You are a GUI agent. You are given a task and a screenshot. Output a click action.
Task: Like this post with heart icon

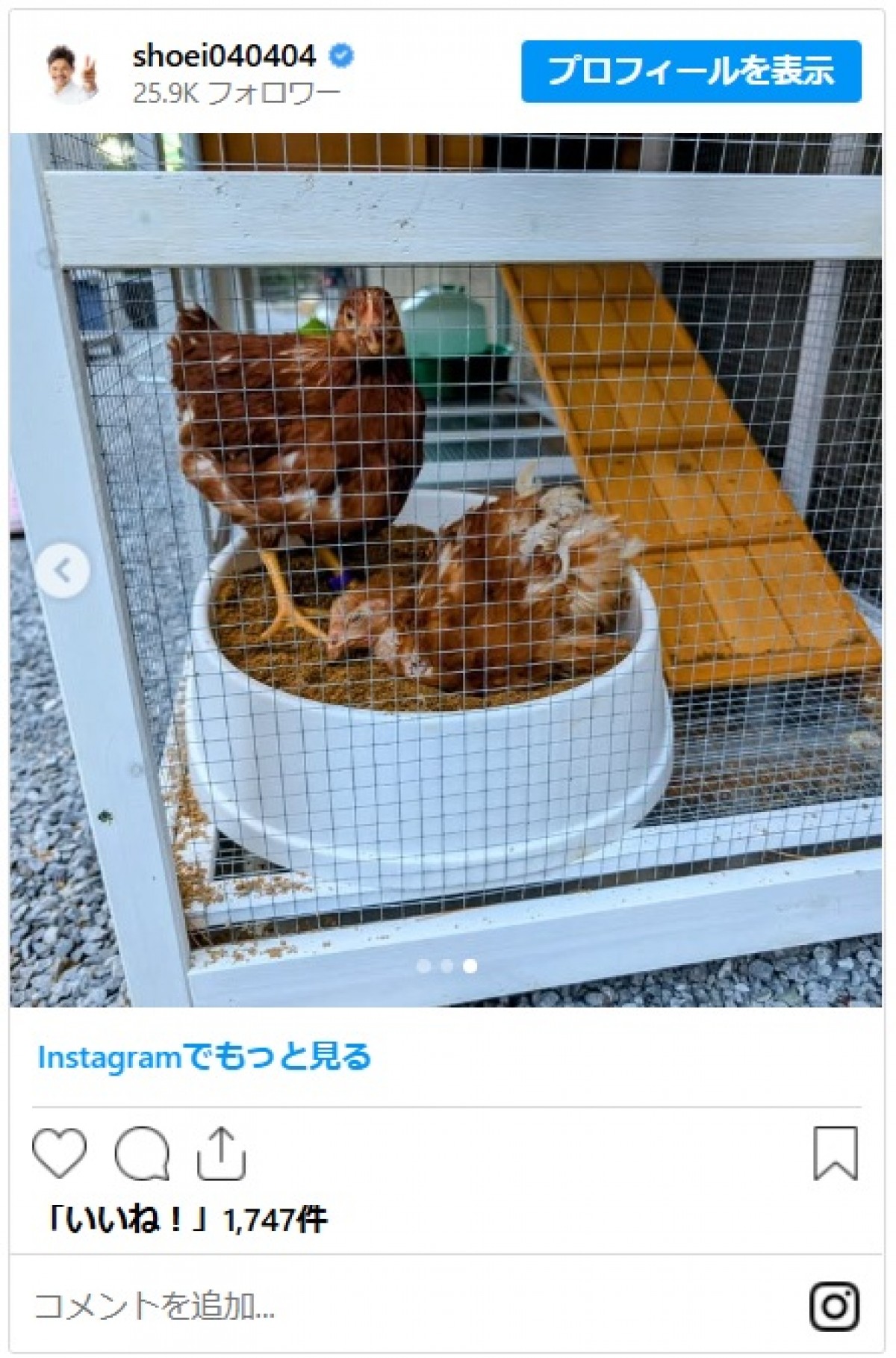(x=60, y=1154)
